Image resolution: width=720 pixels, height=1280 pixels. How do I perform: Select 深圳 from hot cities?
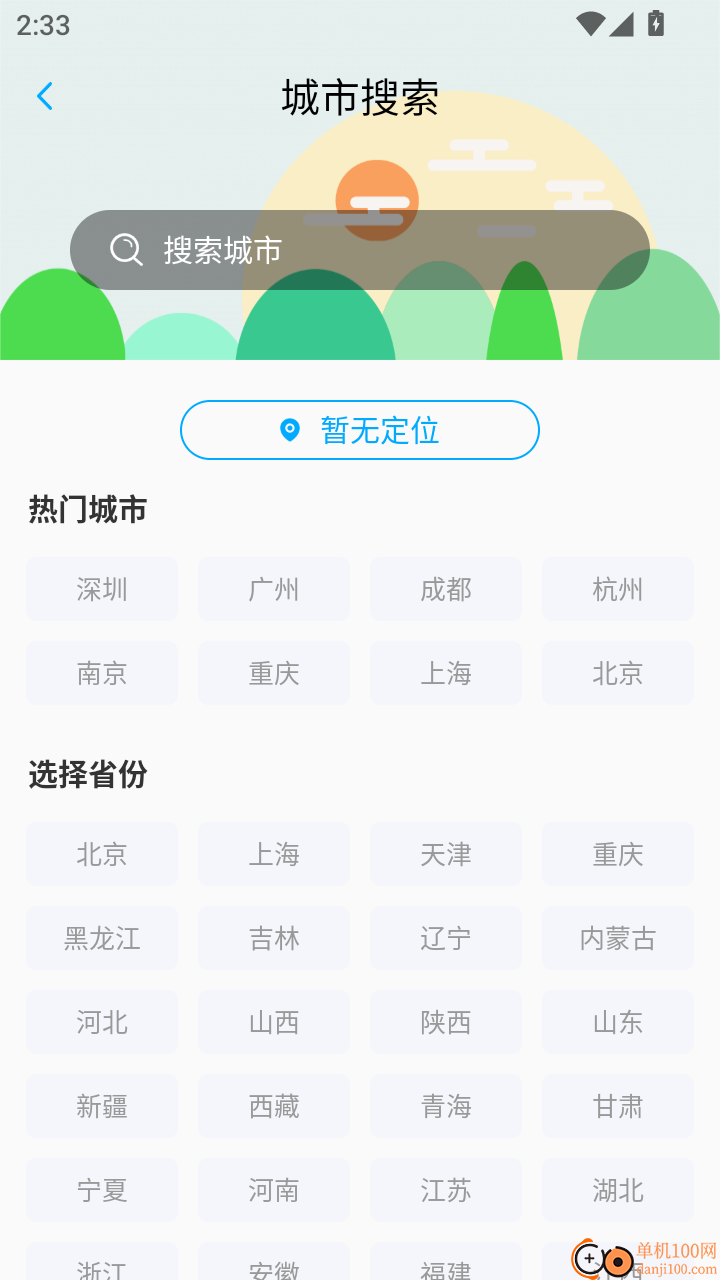tap(102, 590)
